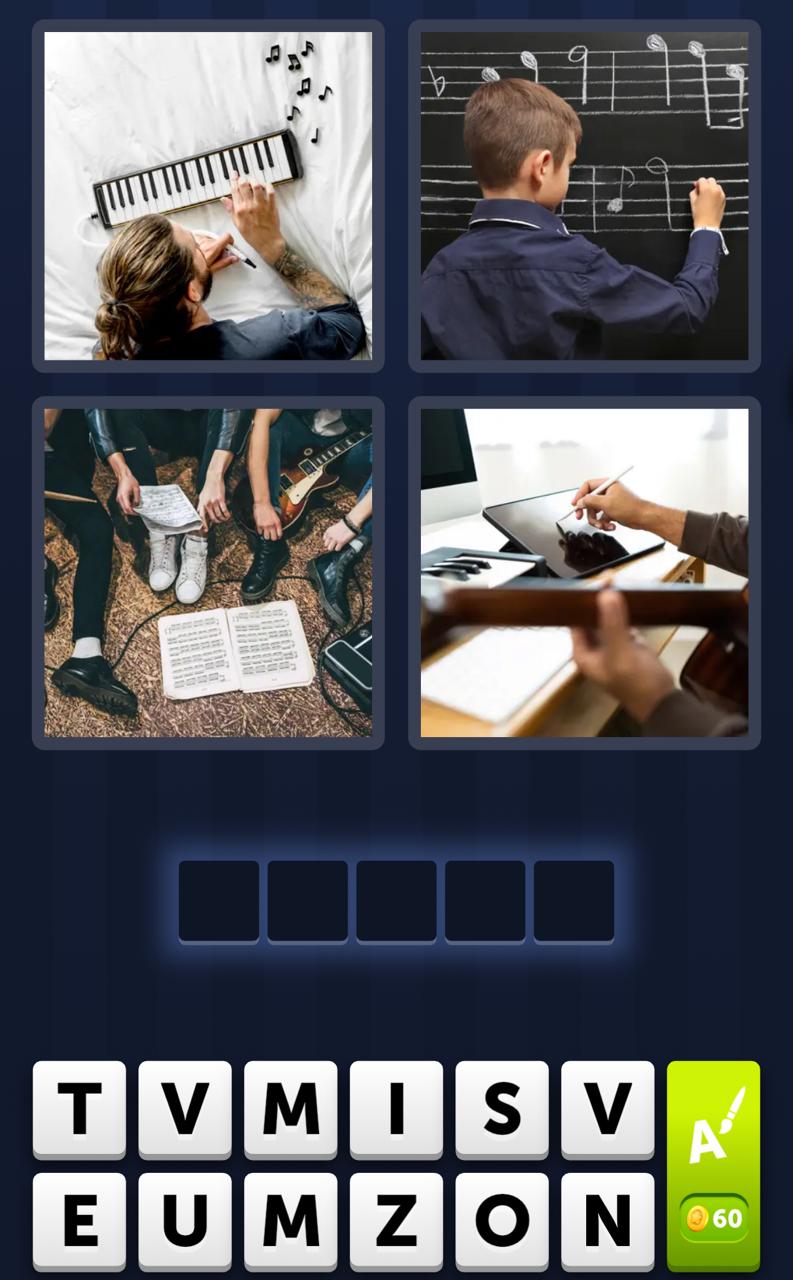793x1280 pixels.
Task: Tap the letter E tile
Action: (80, 1222)
